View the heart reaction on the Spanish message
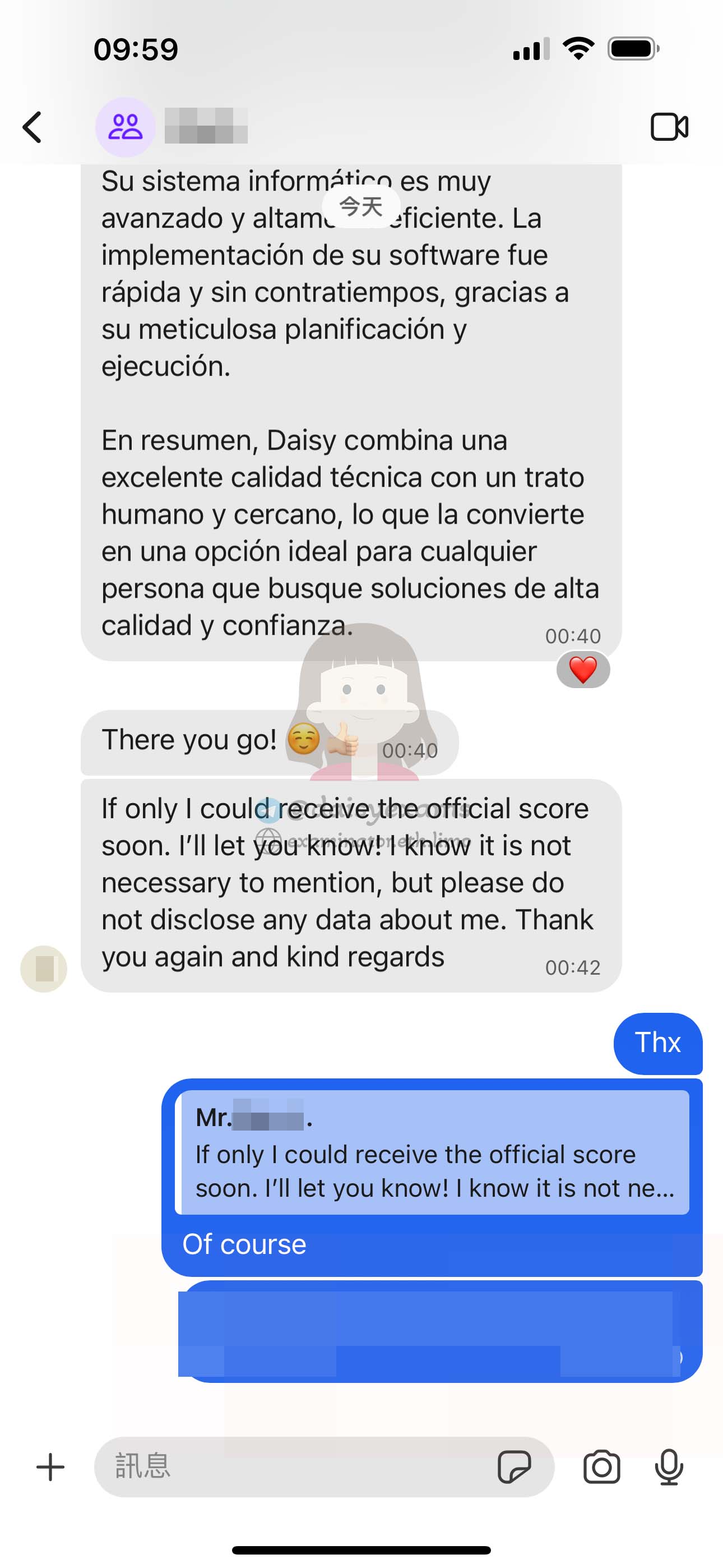Image resolution: width=723 pixels, height=1568 pixels. click(x=583, y=670)
